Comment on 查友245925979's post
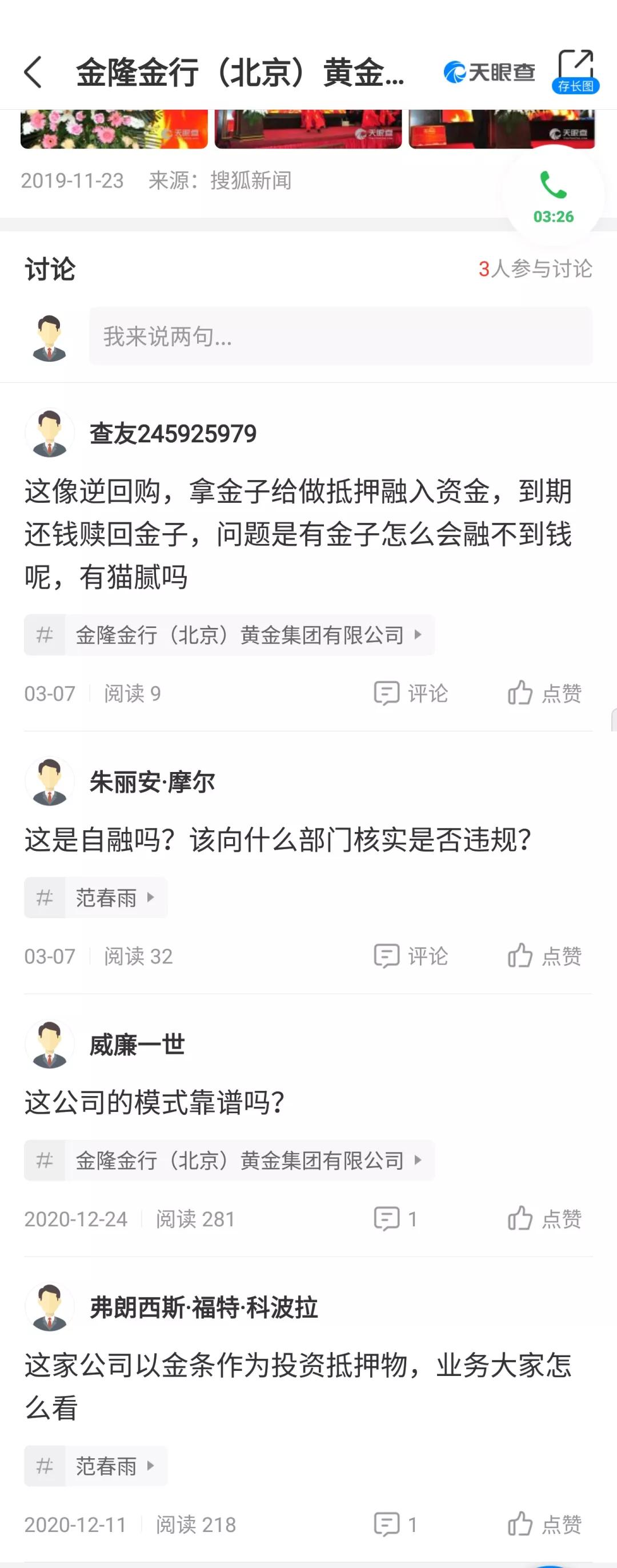This screenshot has width=617, height=1568. (x=411, y=693)
